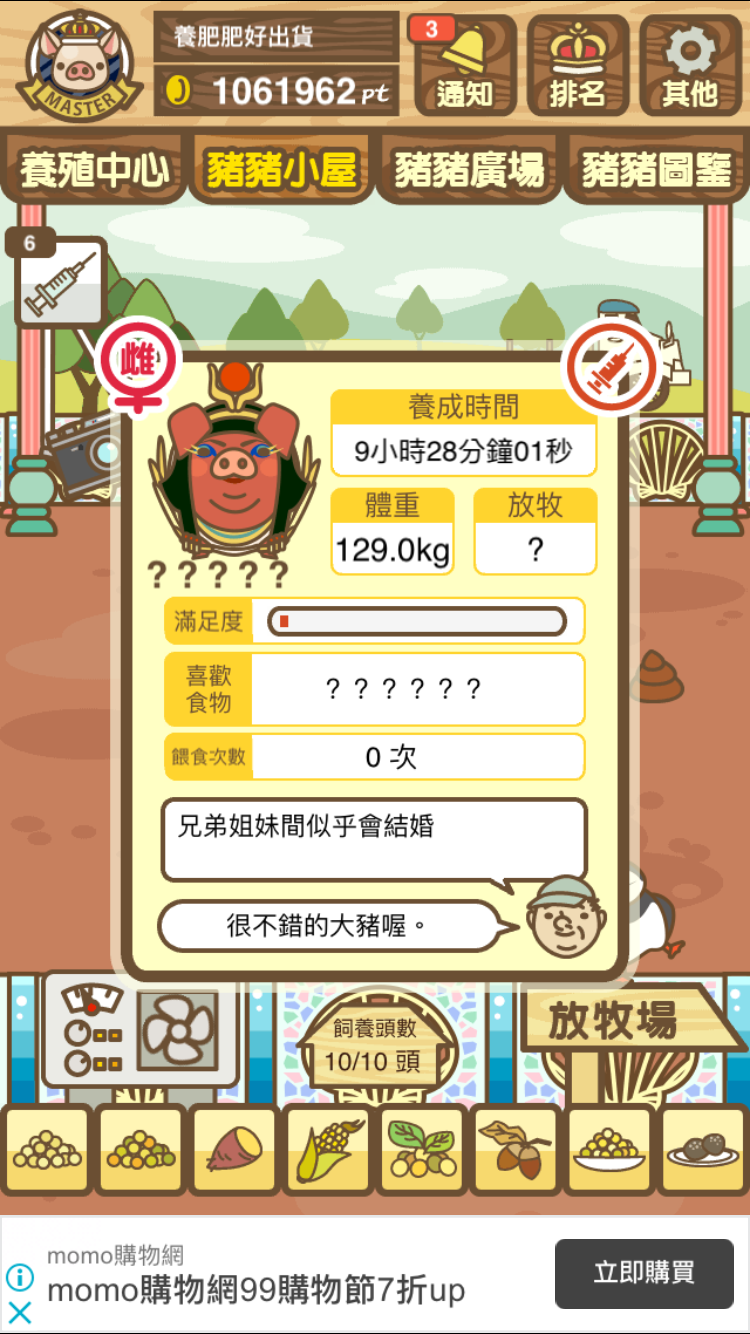Image resolution: width=750 pixels, height=1334 pixels.
Task: Select the dark truffle balls feed
Action: click(x=704, y=1150)
